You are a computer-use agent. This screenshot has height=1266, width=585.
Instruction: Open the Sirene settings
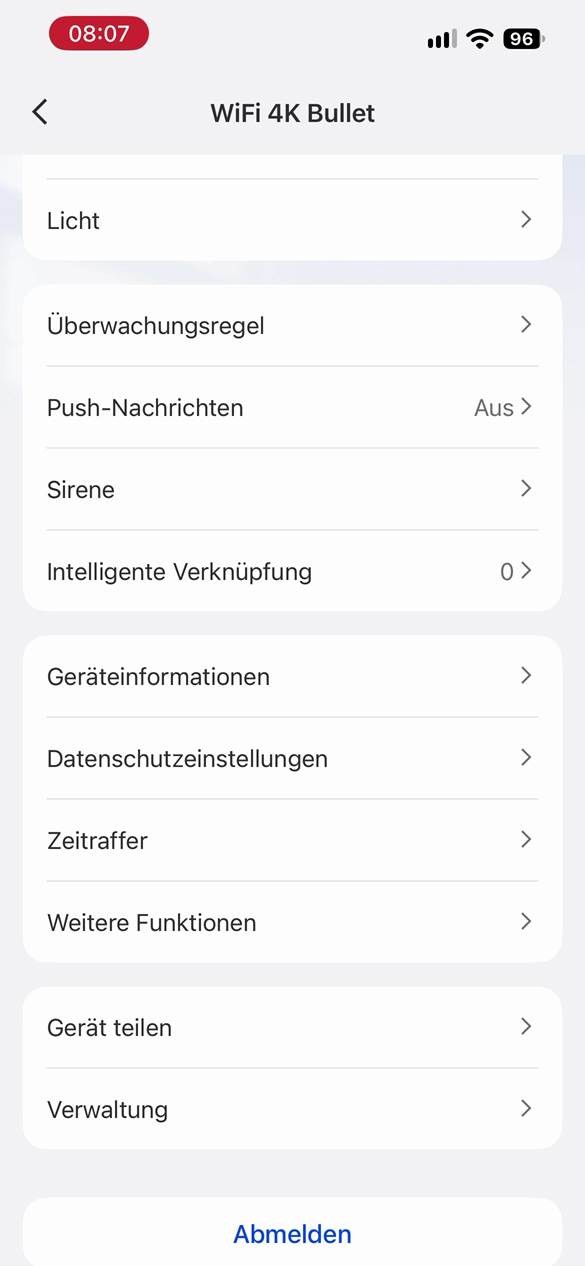[x=292, y=489]
